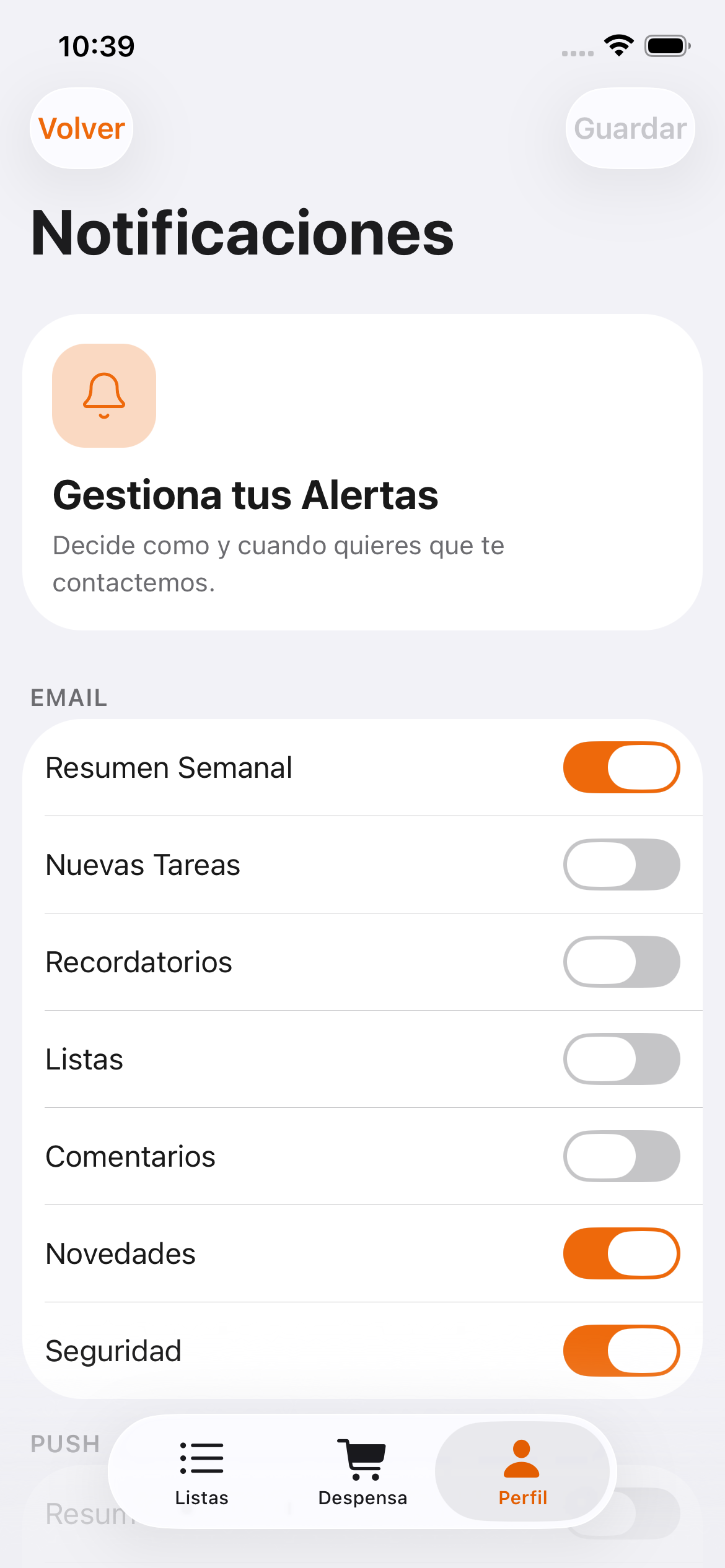Open the Perfil tab
Screen dimensions: 725x1568
[522, 1480]
